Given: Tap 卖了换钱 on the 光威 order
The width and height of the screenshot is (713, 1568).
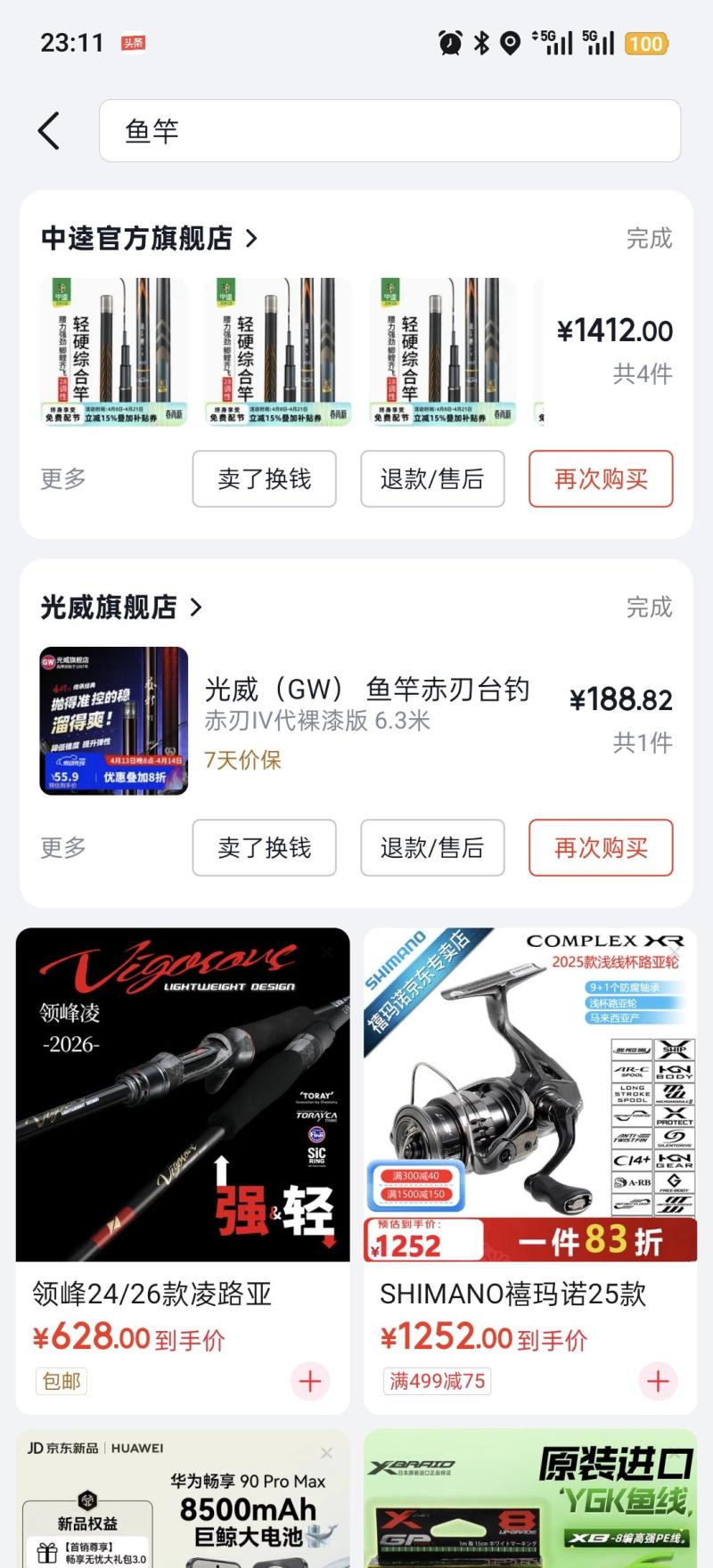Looking at the screenshot, I should [264, 848].
